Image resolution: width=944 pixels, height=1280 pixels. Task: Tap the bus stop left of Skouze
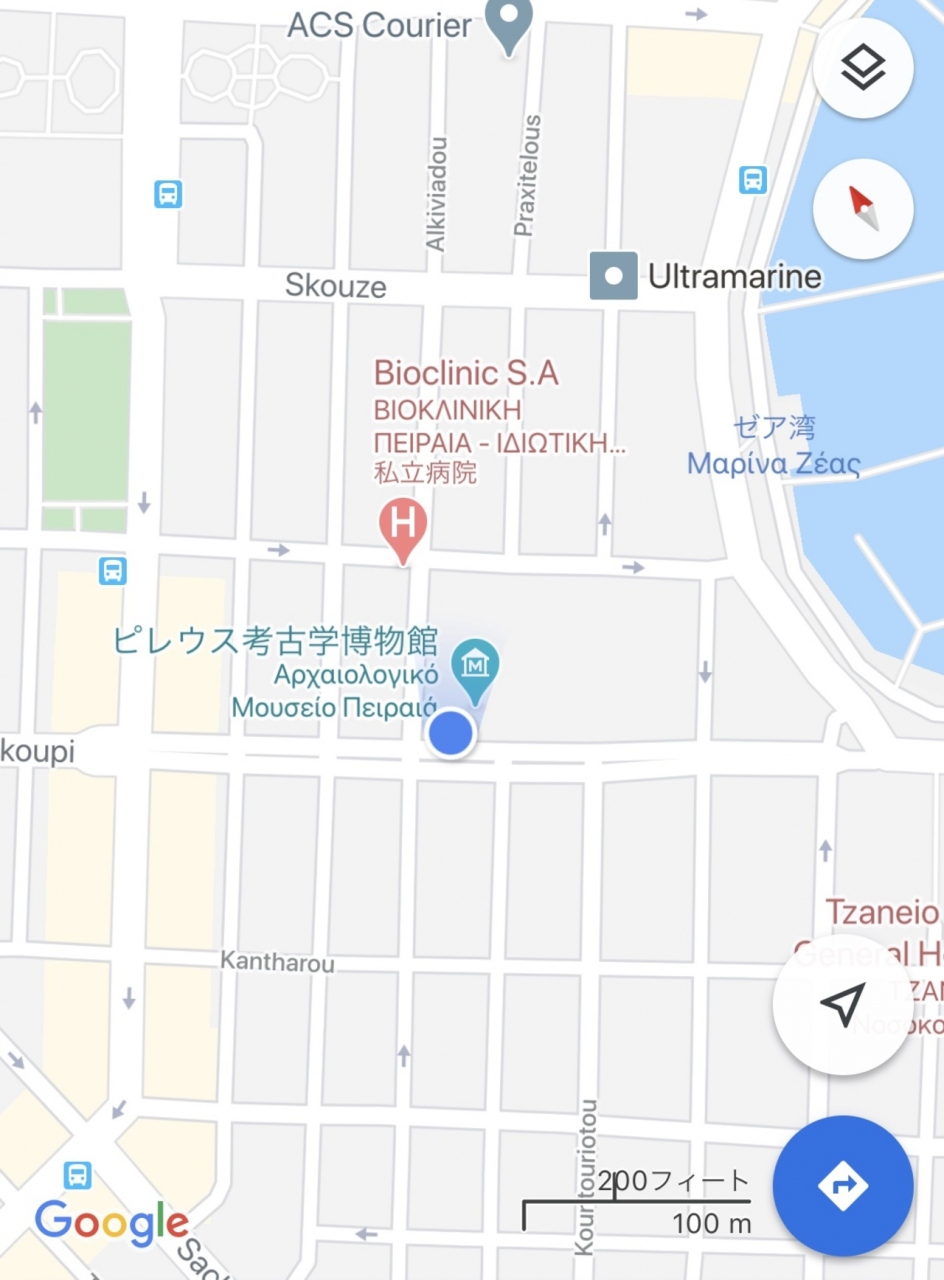[x=168, y=194]
